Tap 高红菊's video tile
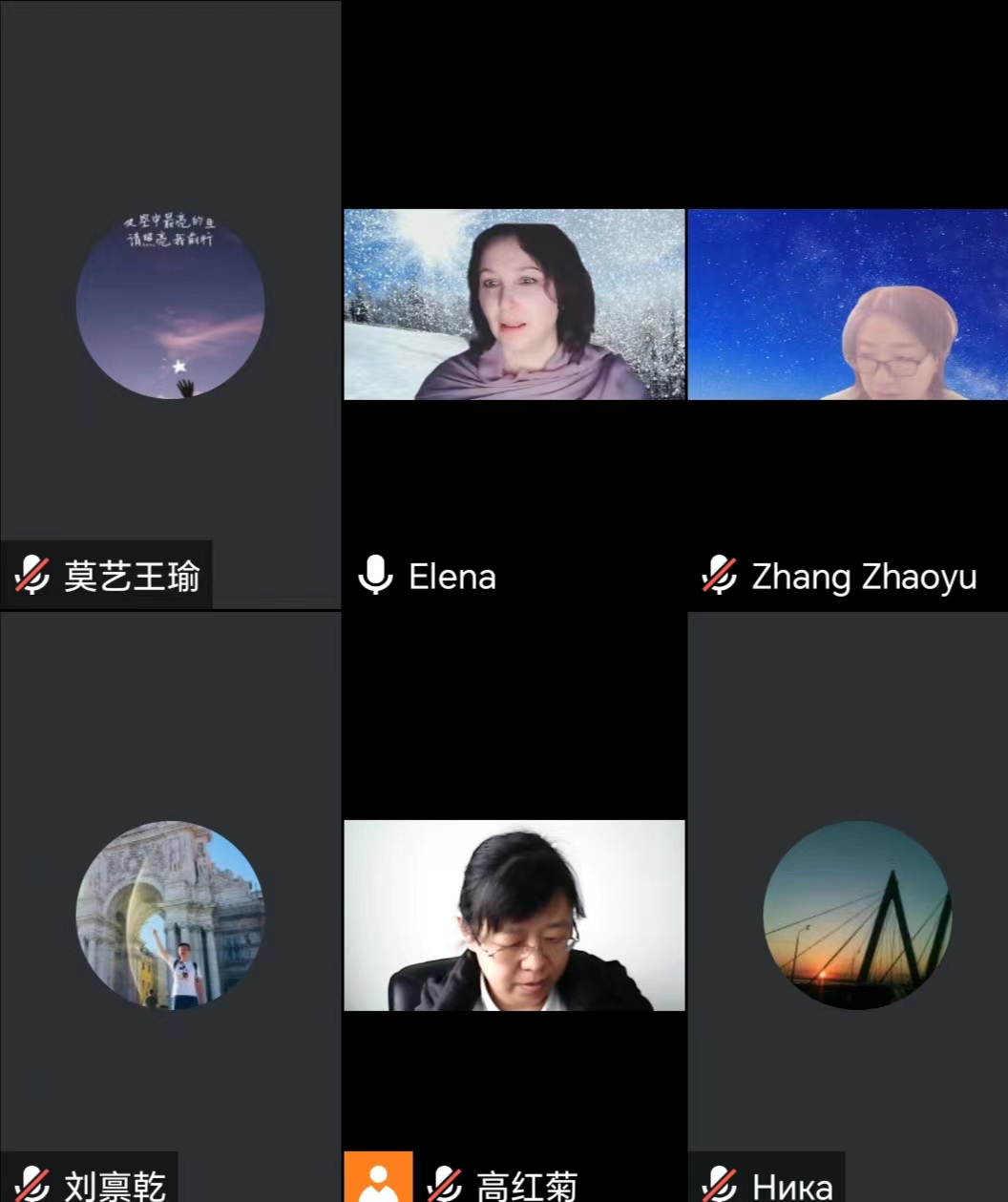Screen dimensions: 1008x1202 [514, 915]
